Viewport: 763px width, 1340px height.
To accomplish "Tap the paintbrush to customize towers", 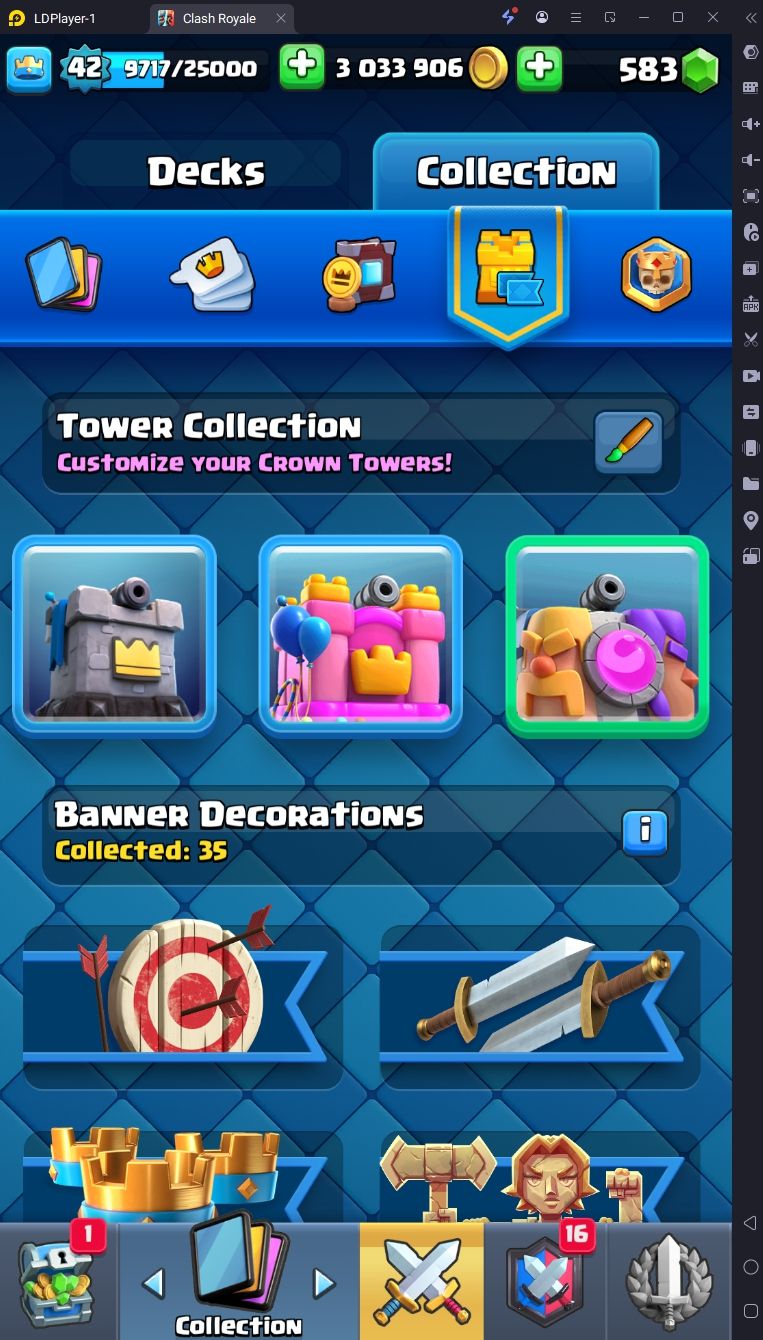I will (x=628, y=442).
